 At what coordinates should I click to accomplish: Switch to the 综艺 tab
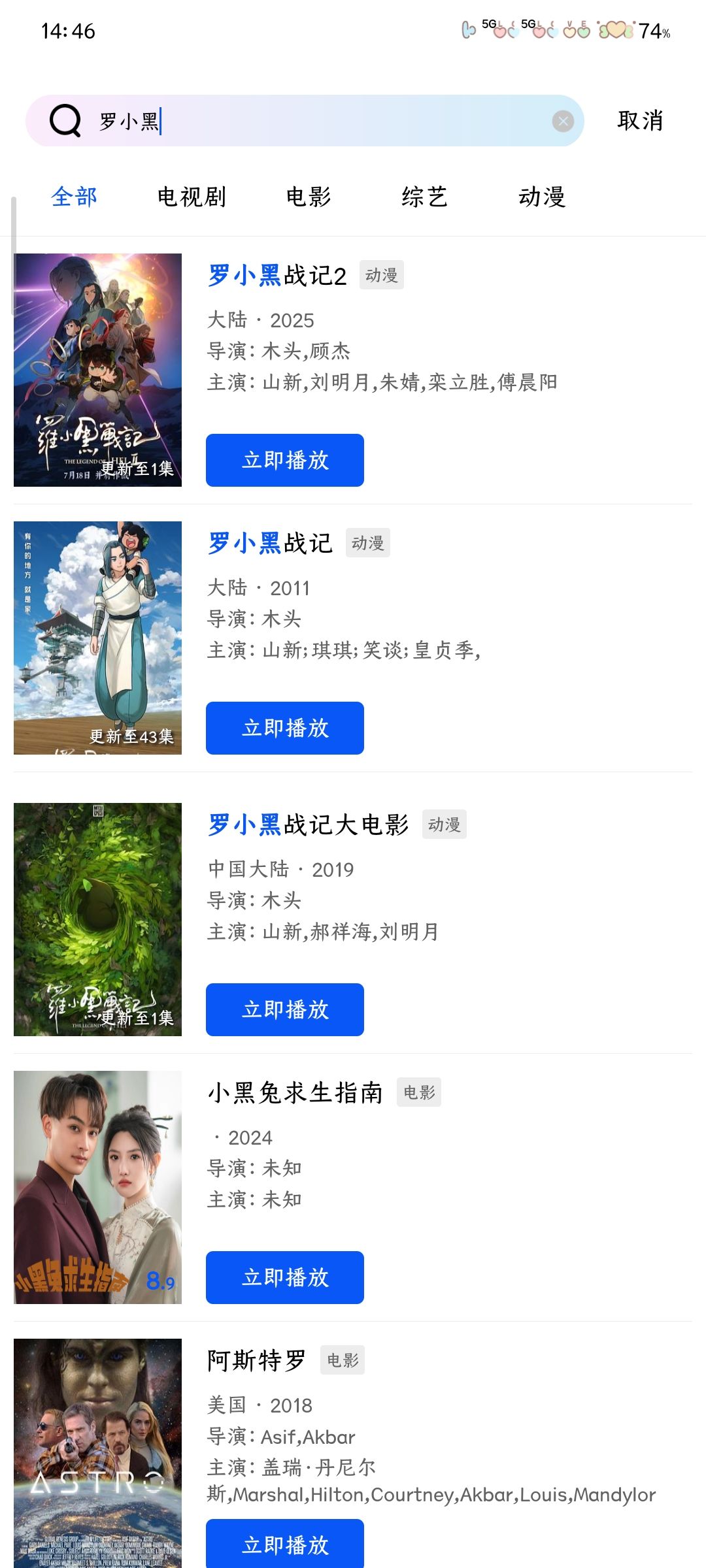[x=425, y=196]
